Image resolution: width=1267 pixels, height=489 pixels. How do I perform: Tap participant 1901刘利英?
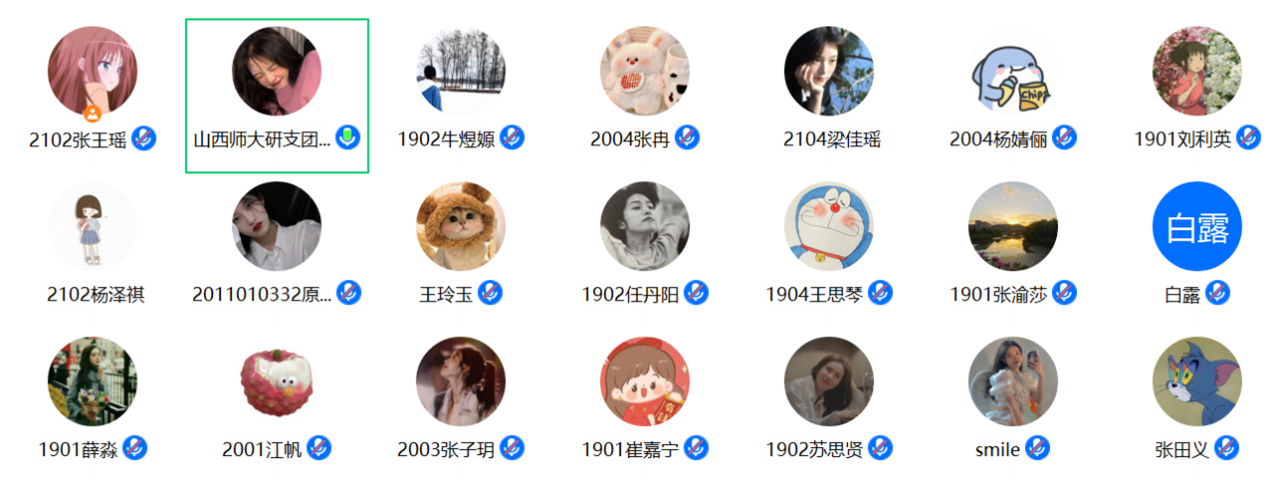[1196, 72]
